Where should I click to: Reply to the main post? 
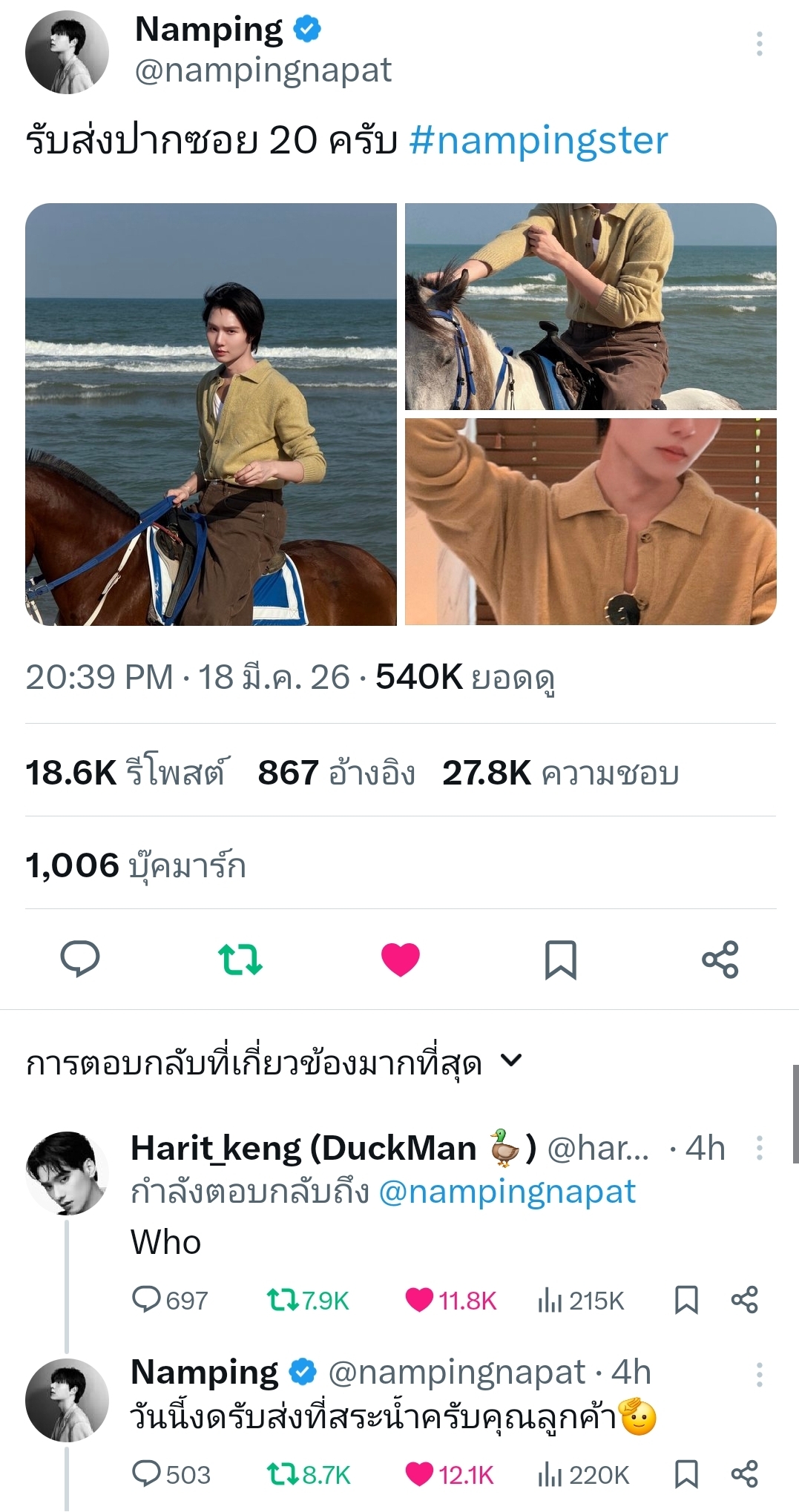pyautogui.click(x=79, y=959)
